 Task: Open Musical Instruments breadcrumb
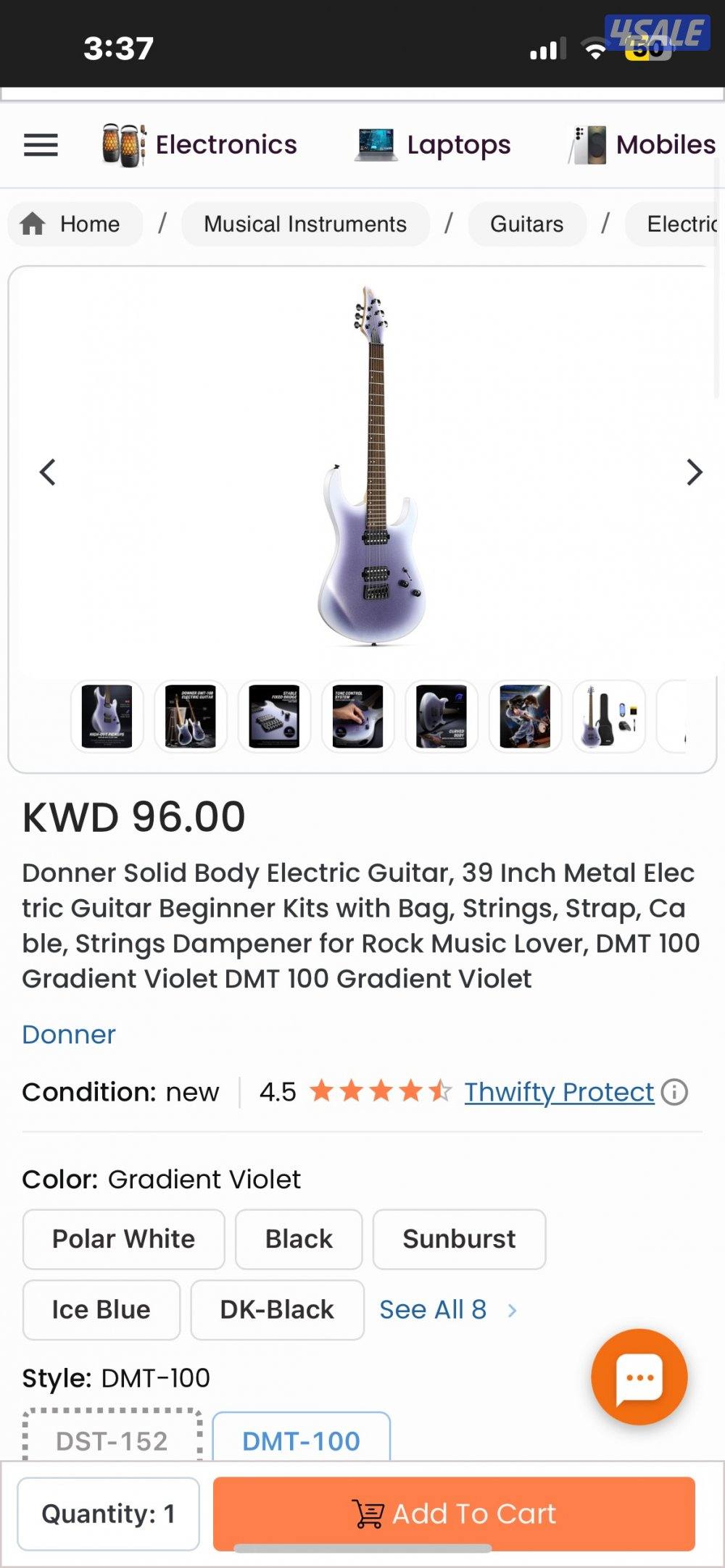(x=304, y=225)
